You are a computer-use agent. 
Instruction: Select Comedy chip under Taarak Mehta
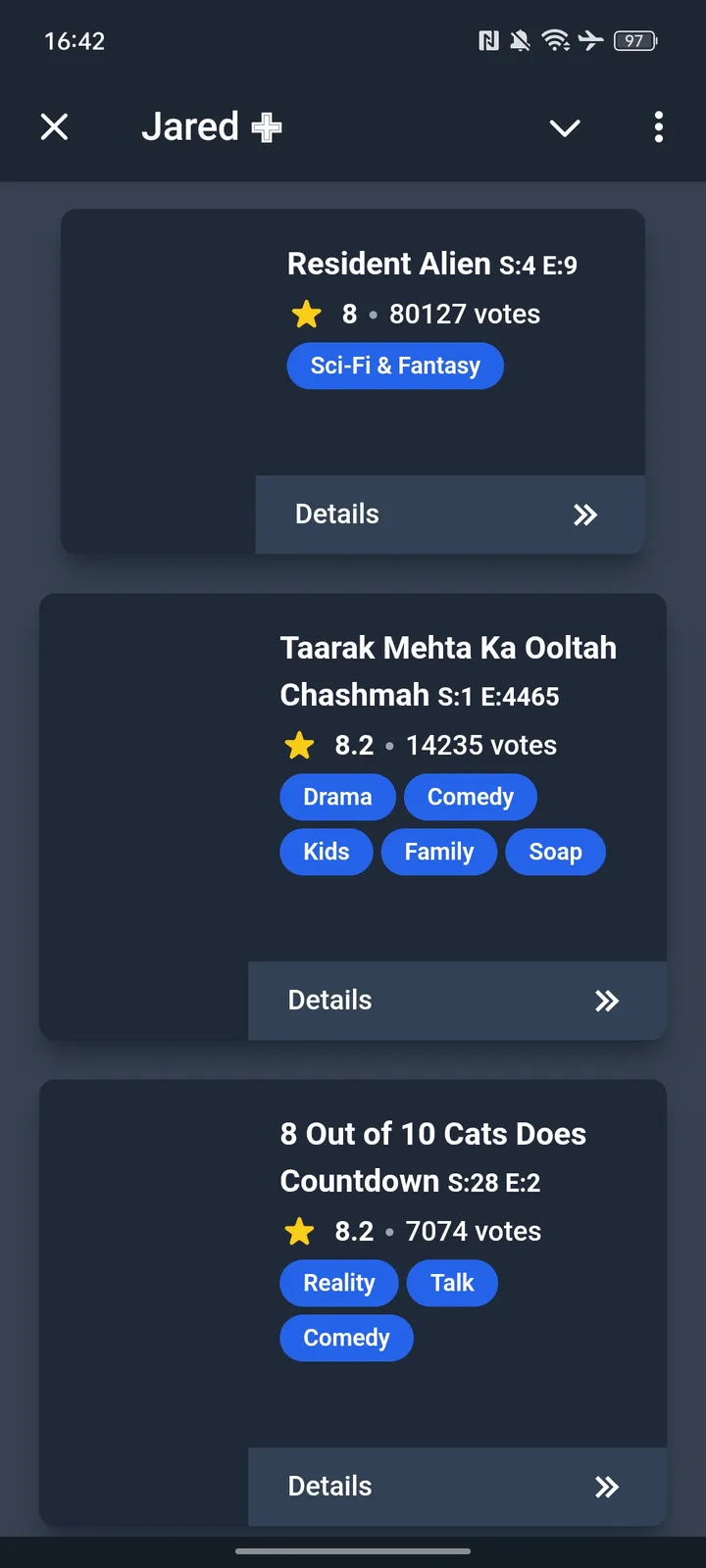[470, 797]
